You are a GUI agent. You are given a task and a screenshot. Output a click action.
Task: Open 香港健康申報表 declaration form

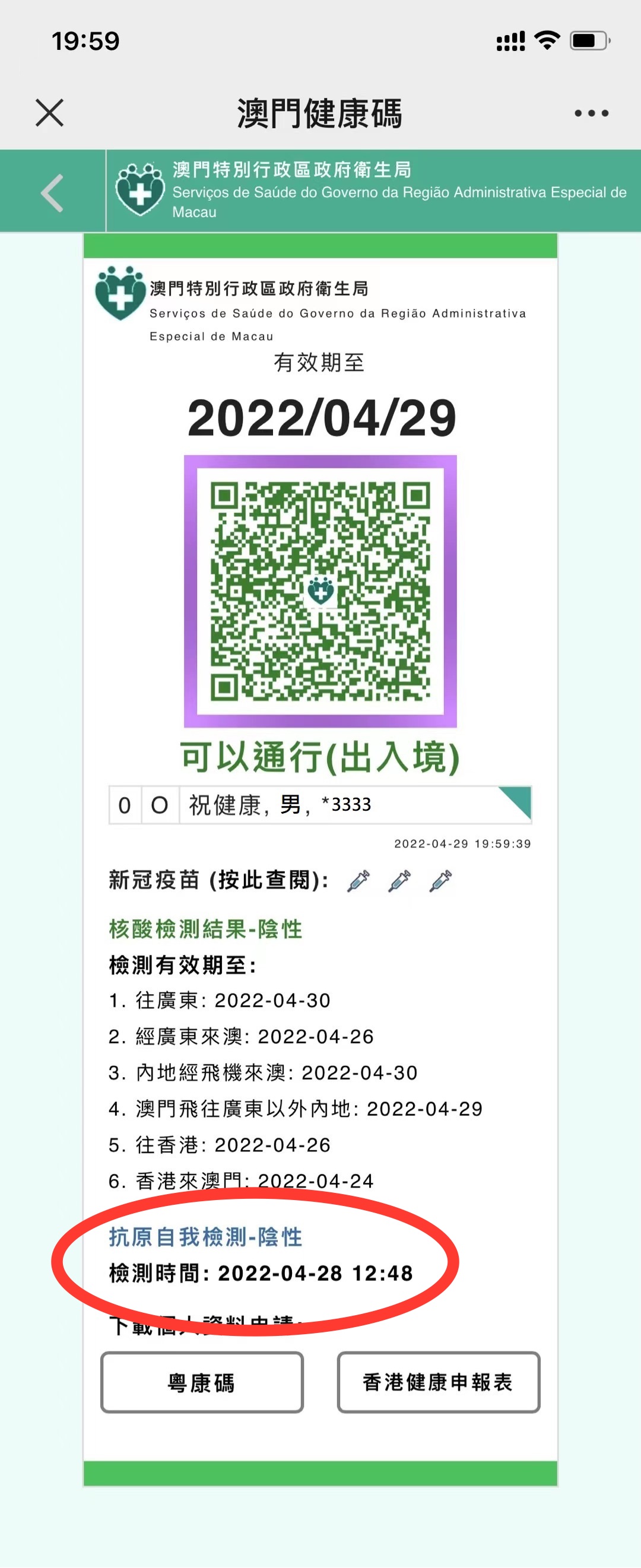tap(437, 1383)
